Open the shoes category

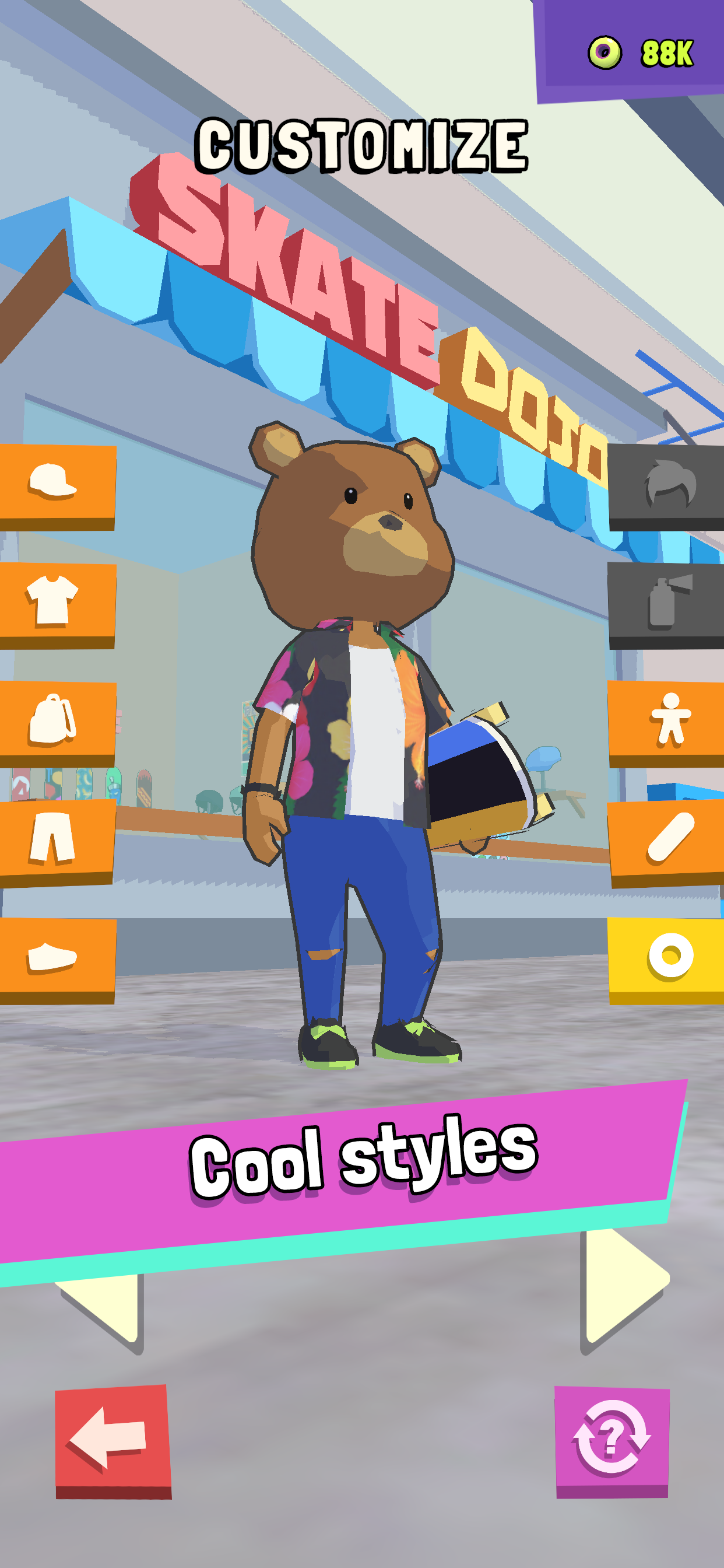[x=56, y=957]
